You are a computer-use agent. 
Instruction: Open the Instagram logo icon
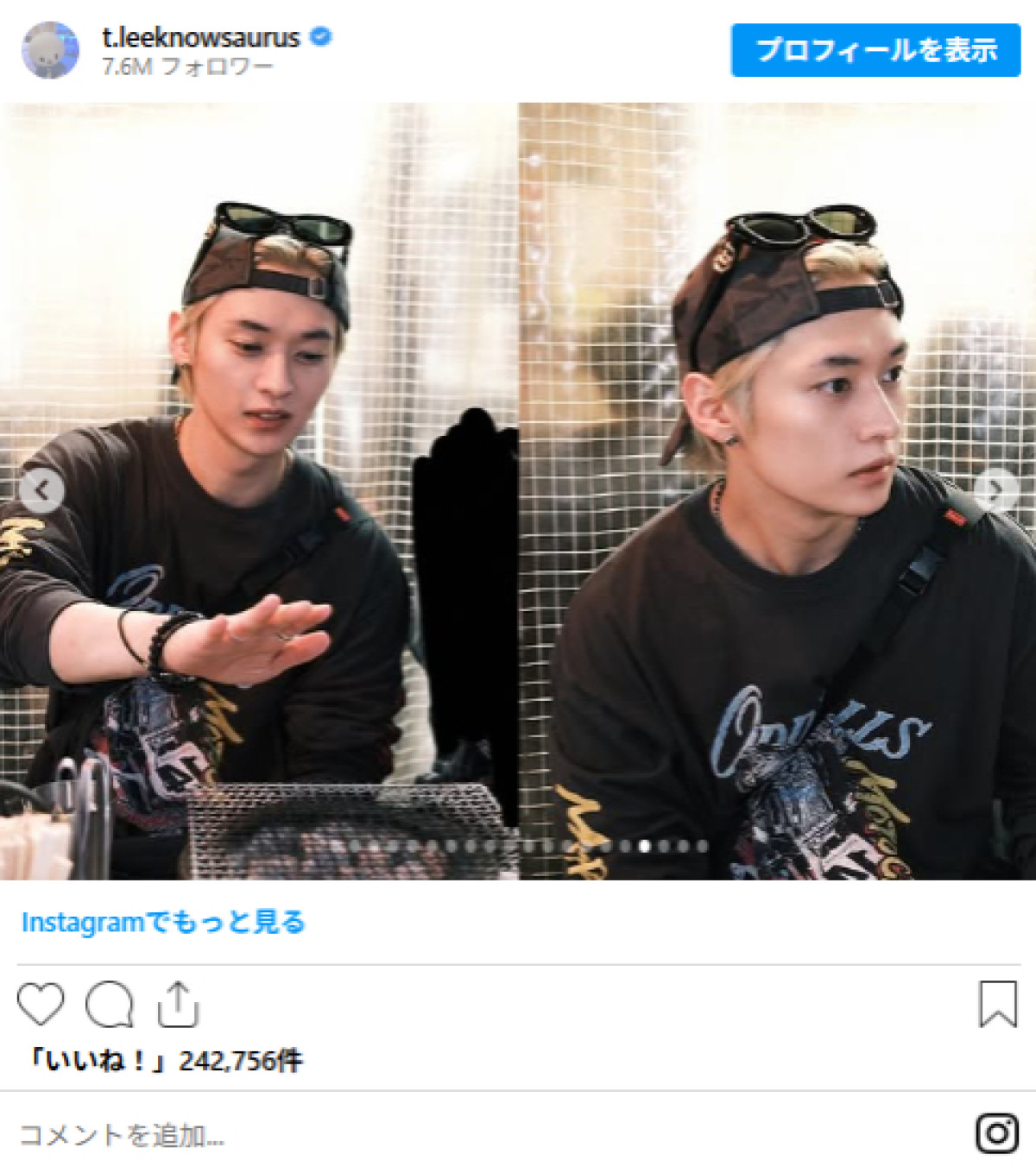(x=997, y=1133)
